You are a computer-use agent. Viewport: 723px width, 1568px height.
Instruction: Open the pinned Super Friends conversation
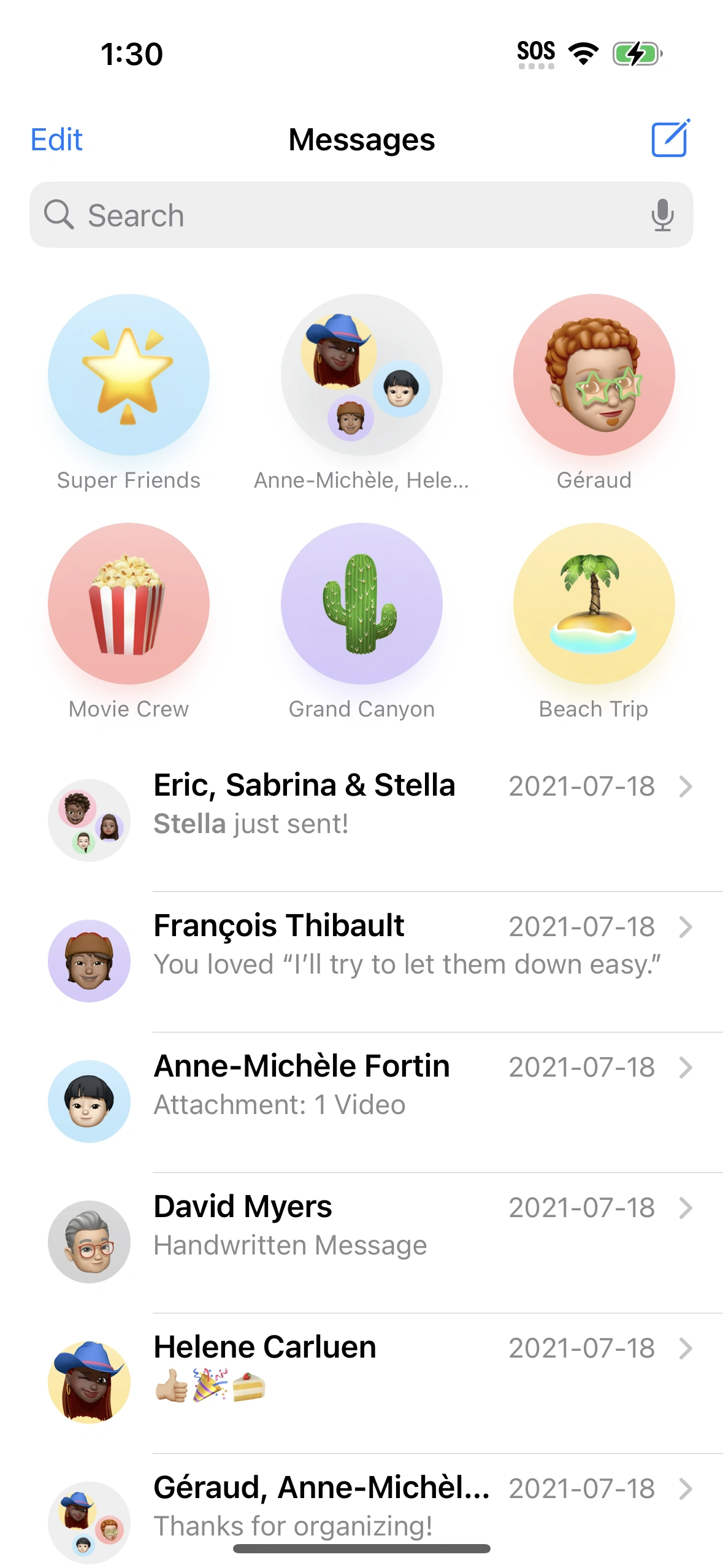coord(129,375)
